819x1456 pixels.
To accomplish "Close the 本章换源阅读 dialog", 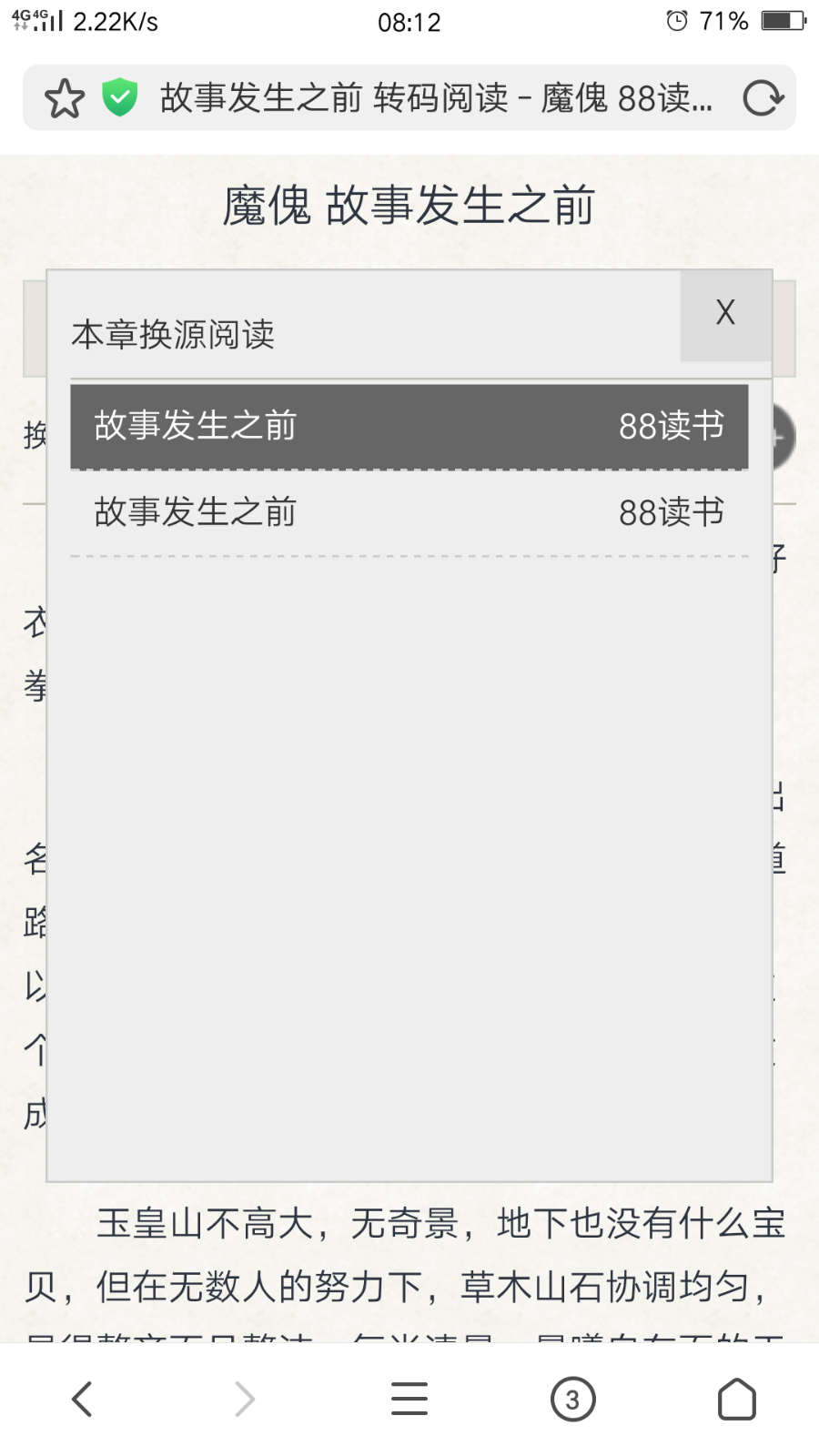I will [725, 314].
